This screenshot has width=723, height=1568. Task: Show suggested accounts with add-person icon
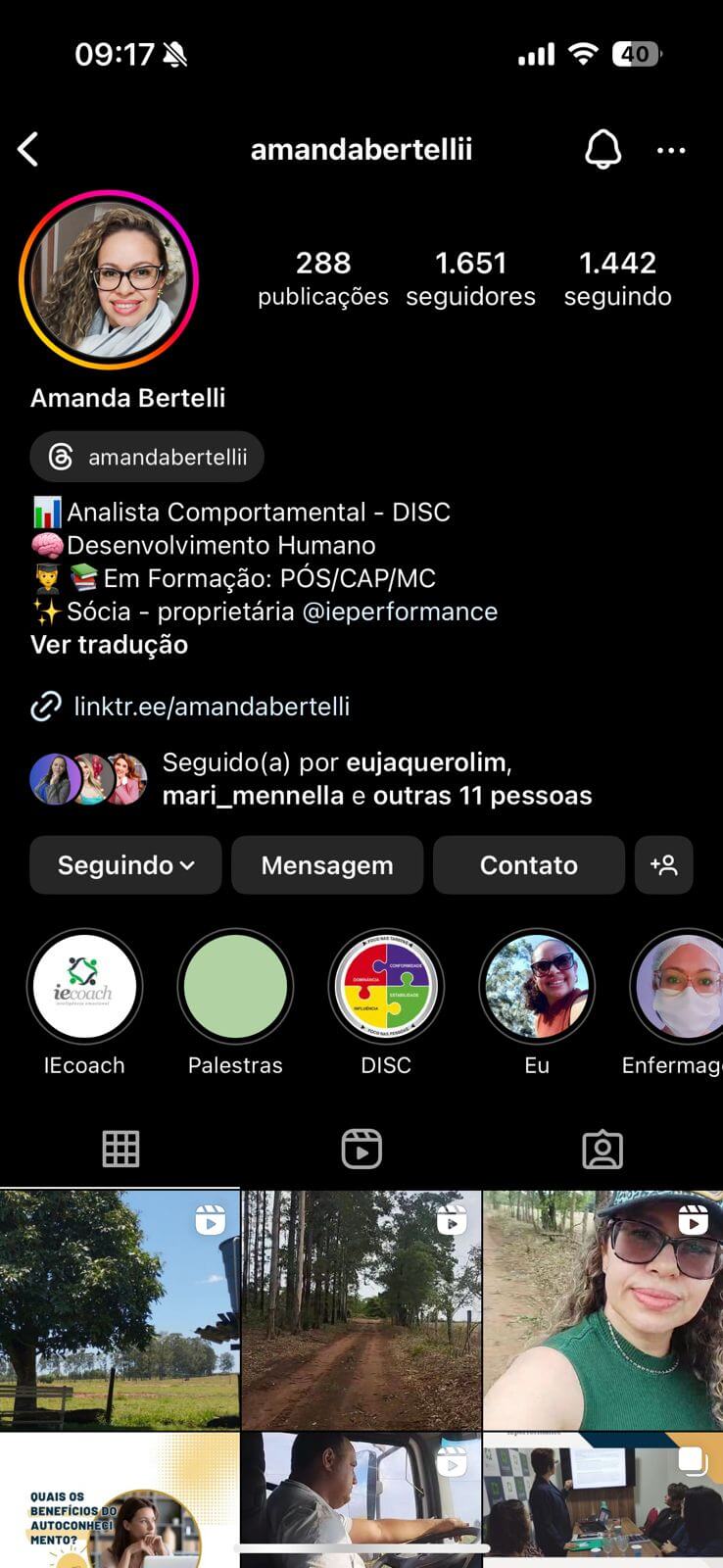(663, 865)
